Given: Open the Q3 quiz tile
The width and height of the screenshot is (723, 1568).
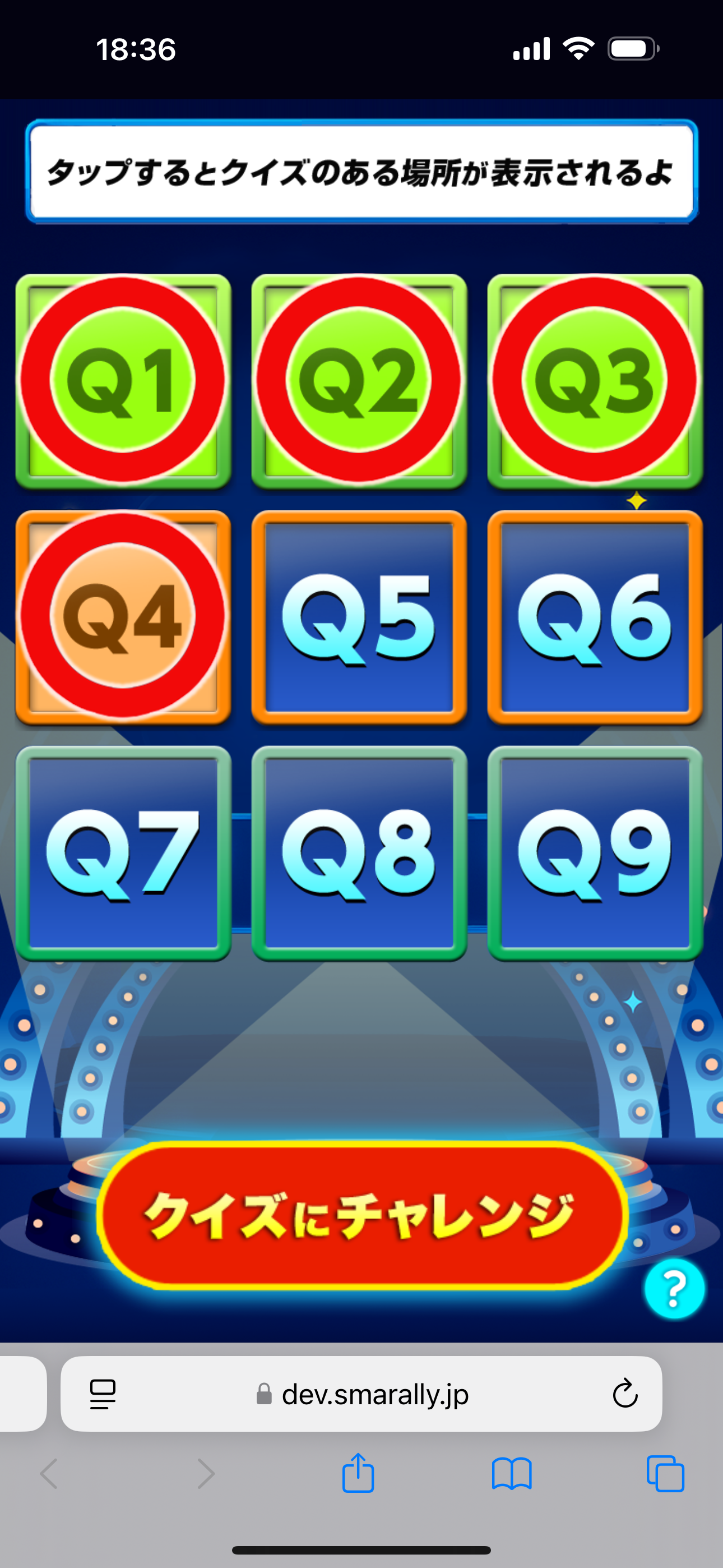Looking at the screenshot, I should tap(595, 380).
